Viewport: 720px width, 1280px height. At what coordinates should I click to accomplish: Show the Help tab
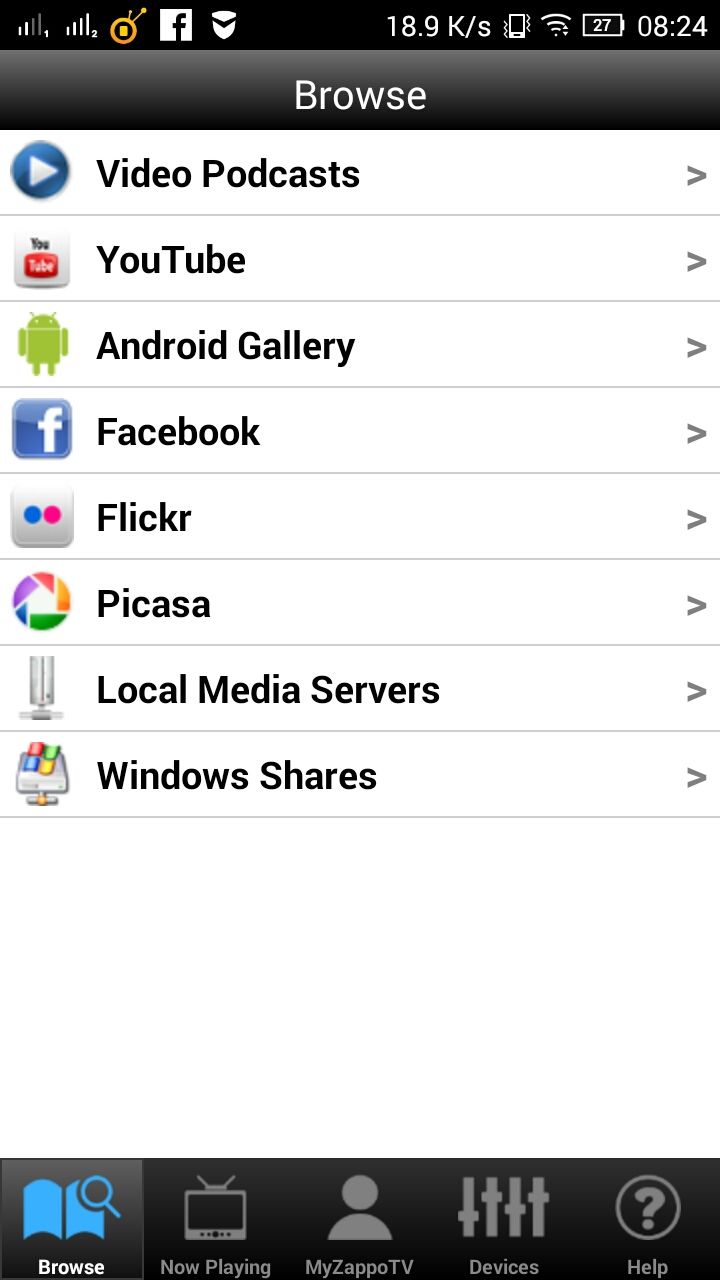pos(647,1220)
